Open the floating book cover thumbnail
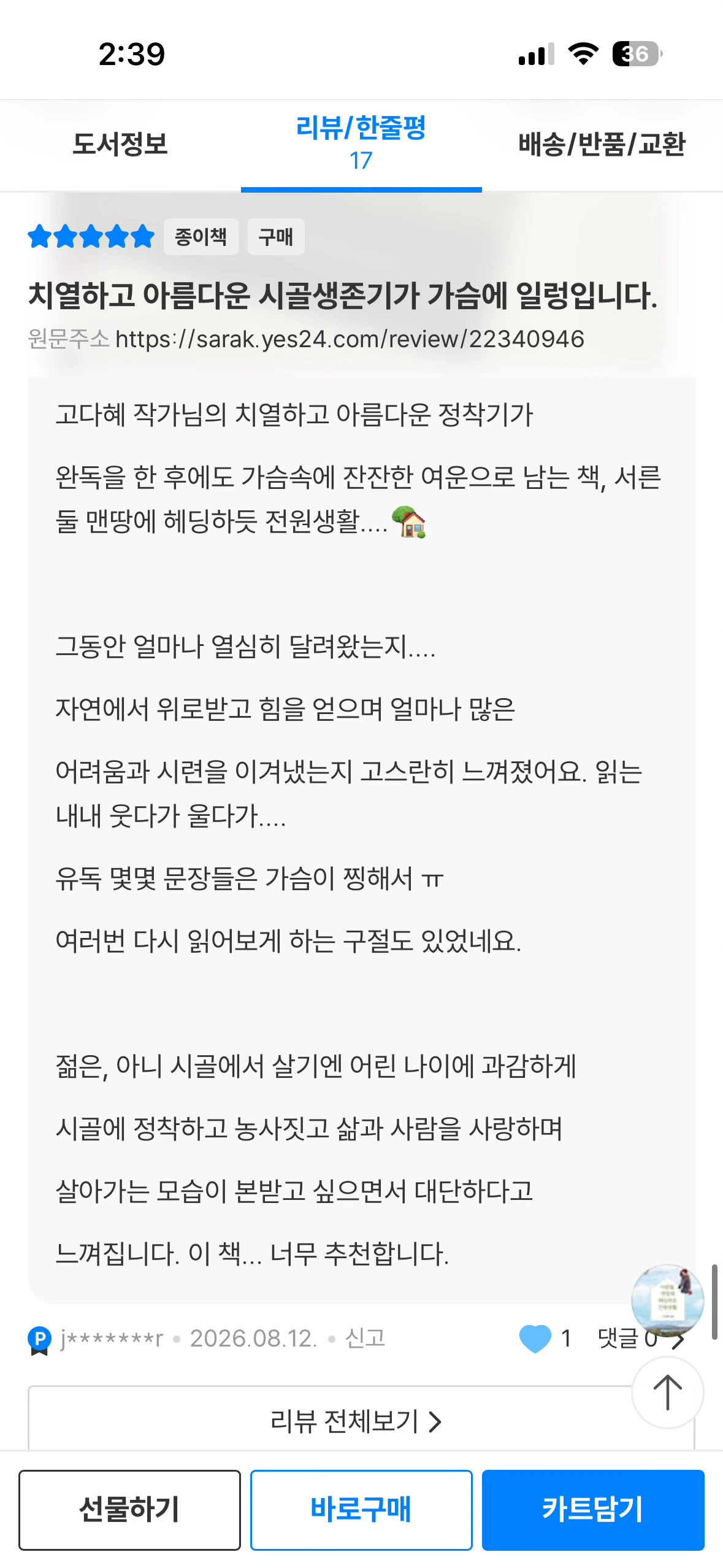Image resolution: width=723 pixels, height=1568 pixels. (x=668, y=1300)
